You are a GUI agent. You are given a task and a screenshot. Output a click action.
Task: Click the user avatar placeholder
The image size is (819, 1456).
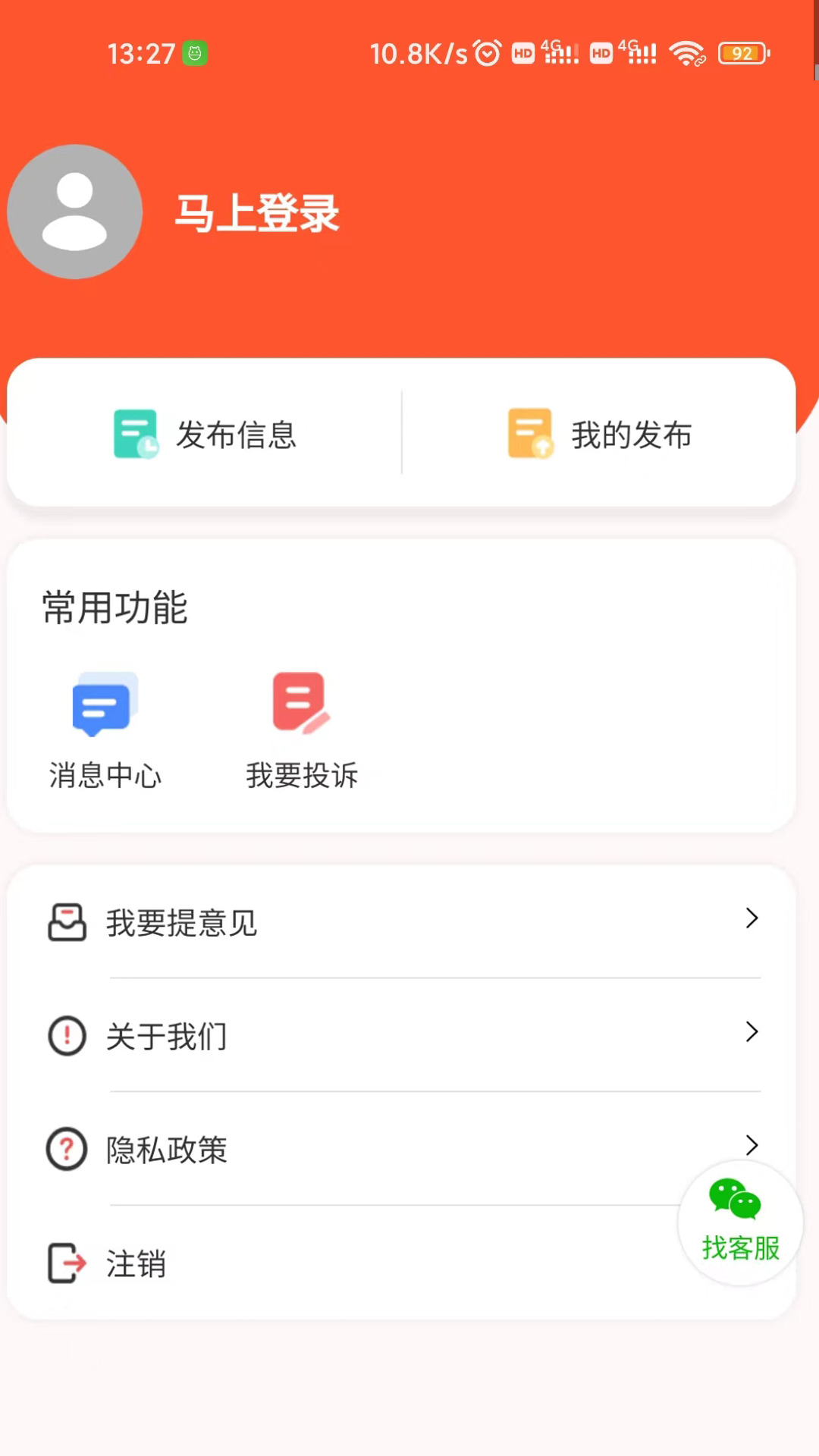tap(74, 212)
